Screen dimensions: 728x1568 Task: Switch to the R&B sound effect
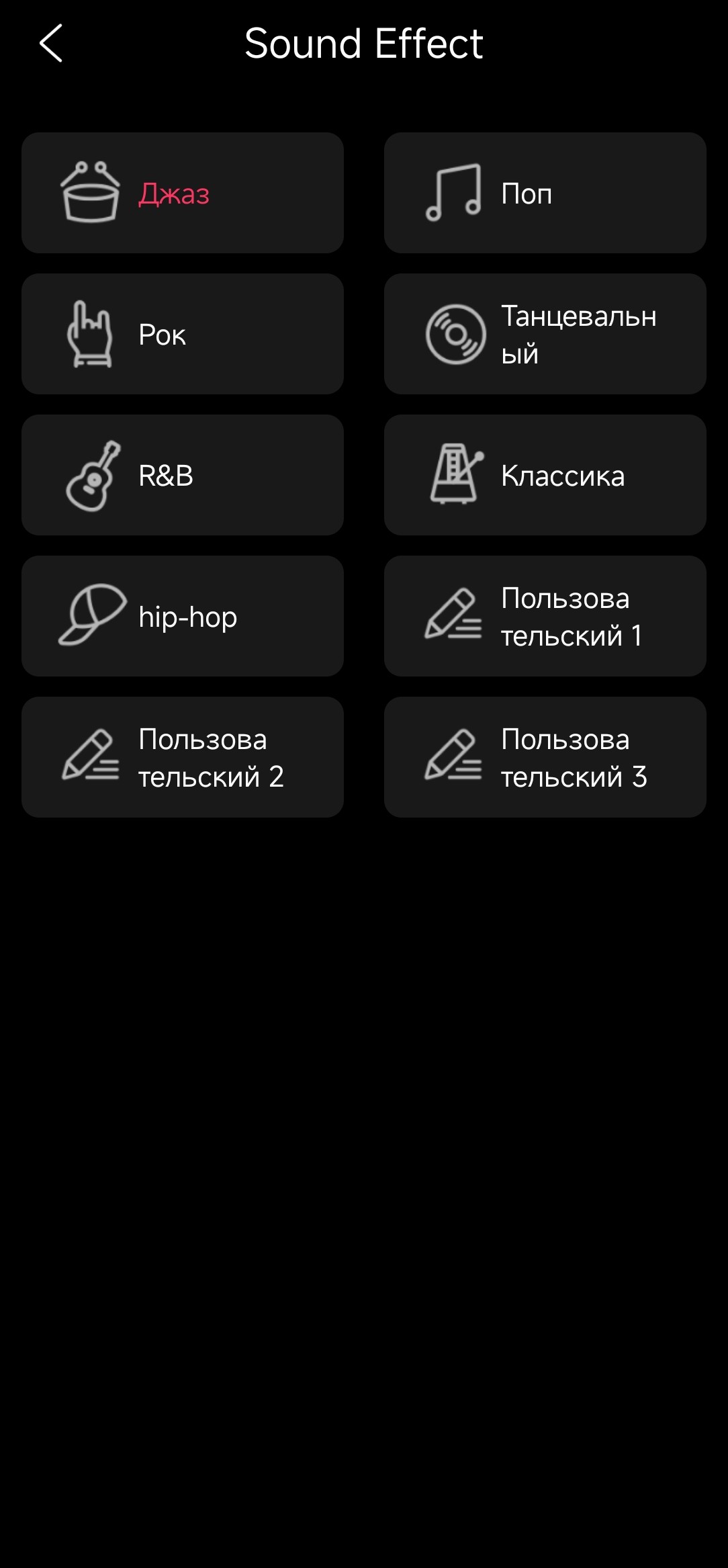(x=182, y=475)
